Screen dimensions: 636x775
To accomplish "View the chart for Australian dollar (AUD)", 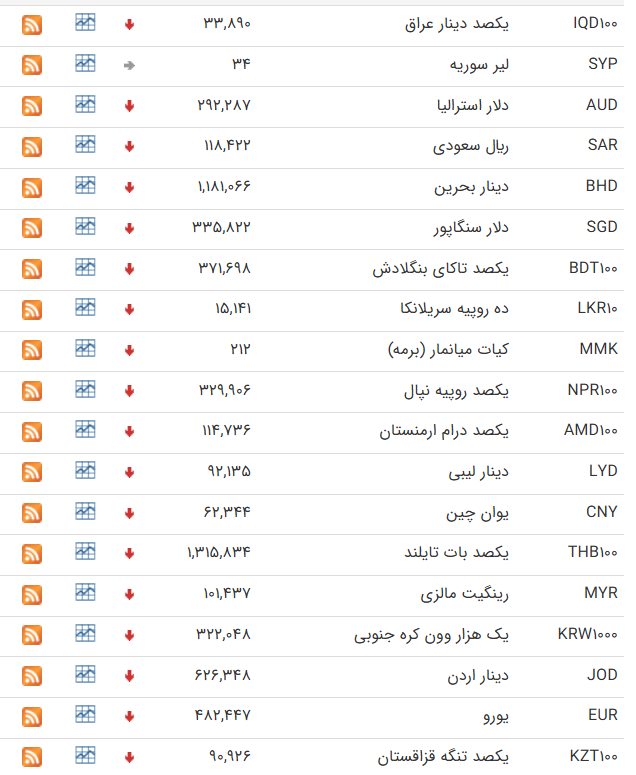I will [x=86, y=103].
